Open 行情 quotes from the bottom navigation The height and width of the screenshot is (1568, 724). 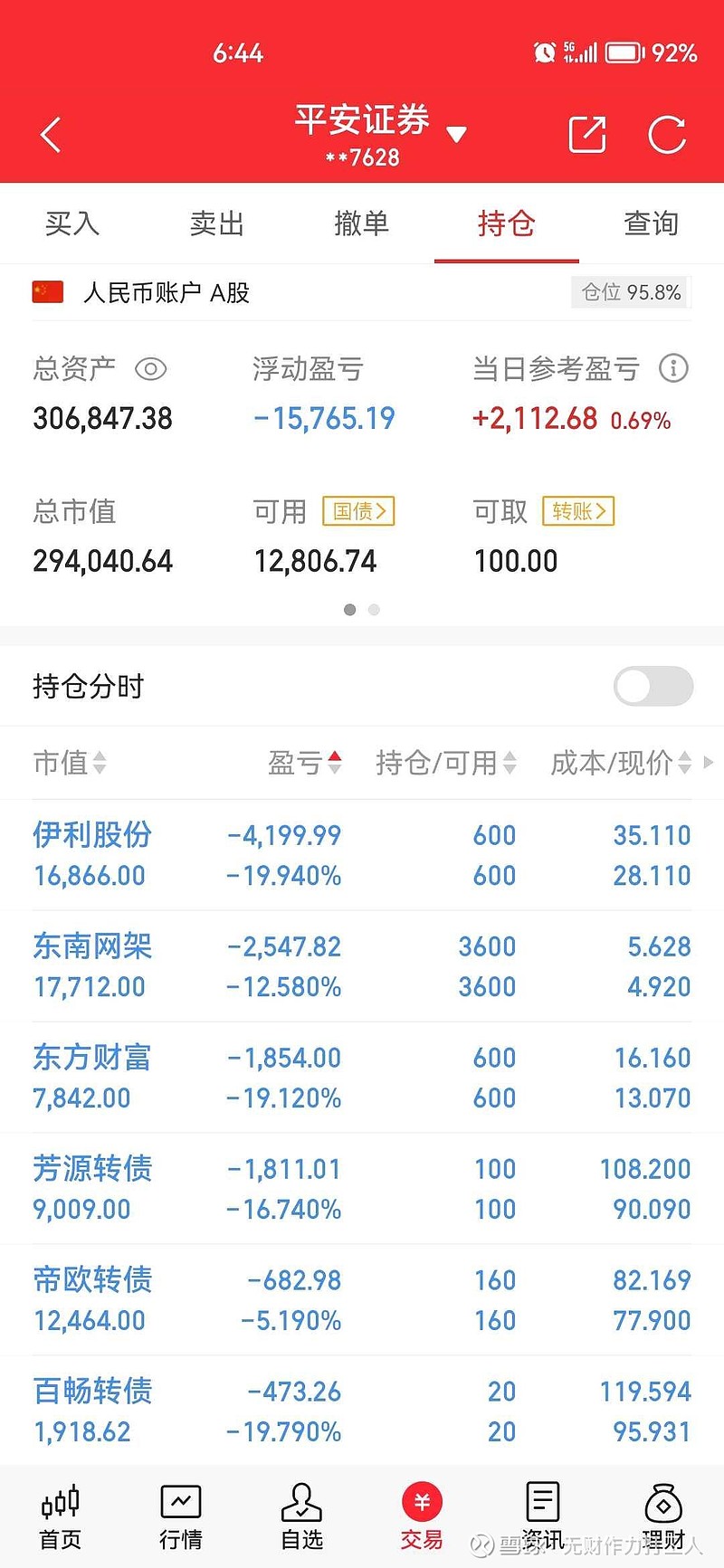(x=180, y=1516)
